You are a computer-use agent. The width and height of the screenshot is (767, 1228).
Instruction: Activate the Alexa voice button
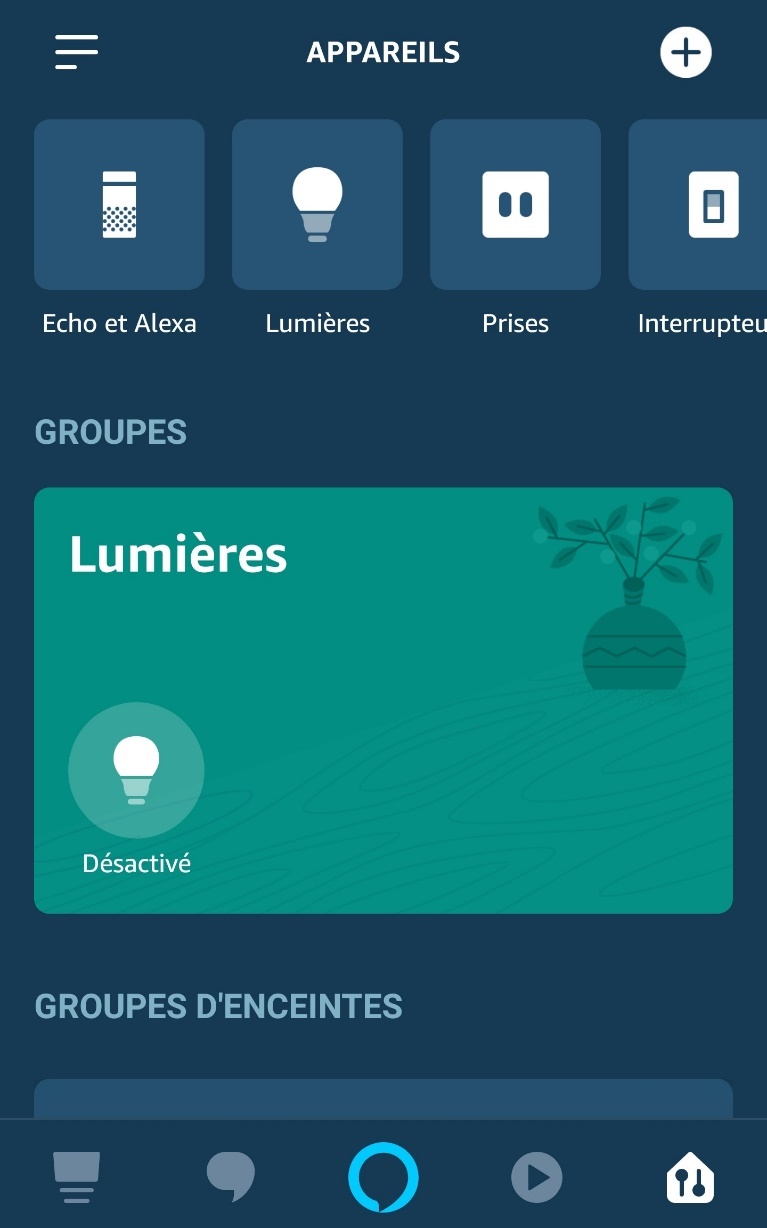pyautogui.click(x=383, y=1177)
